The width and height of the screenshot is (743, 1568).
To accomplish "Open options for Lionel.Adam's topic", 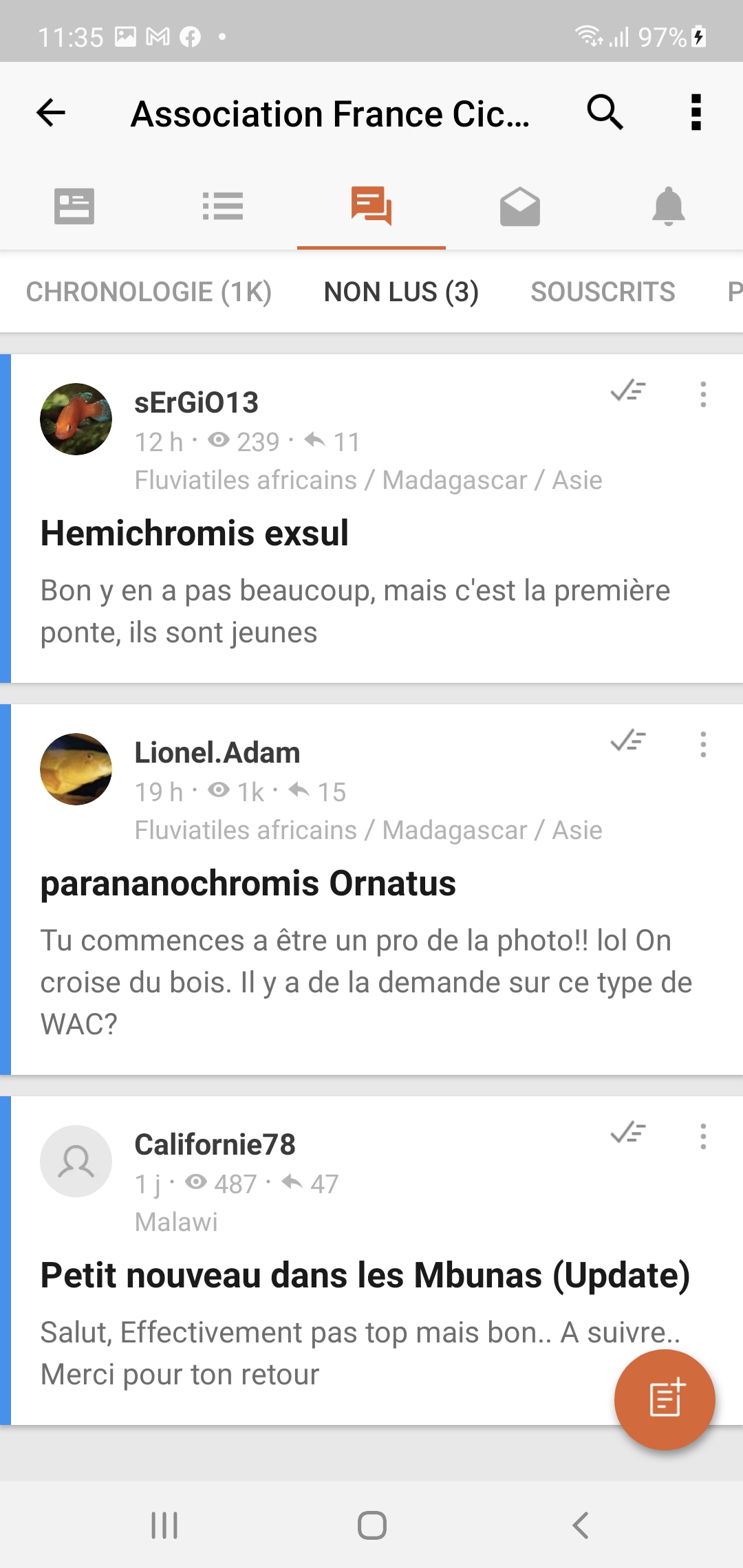I will click(x=703, y=745).
